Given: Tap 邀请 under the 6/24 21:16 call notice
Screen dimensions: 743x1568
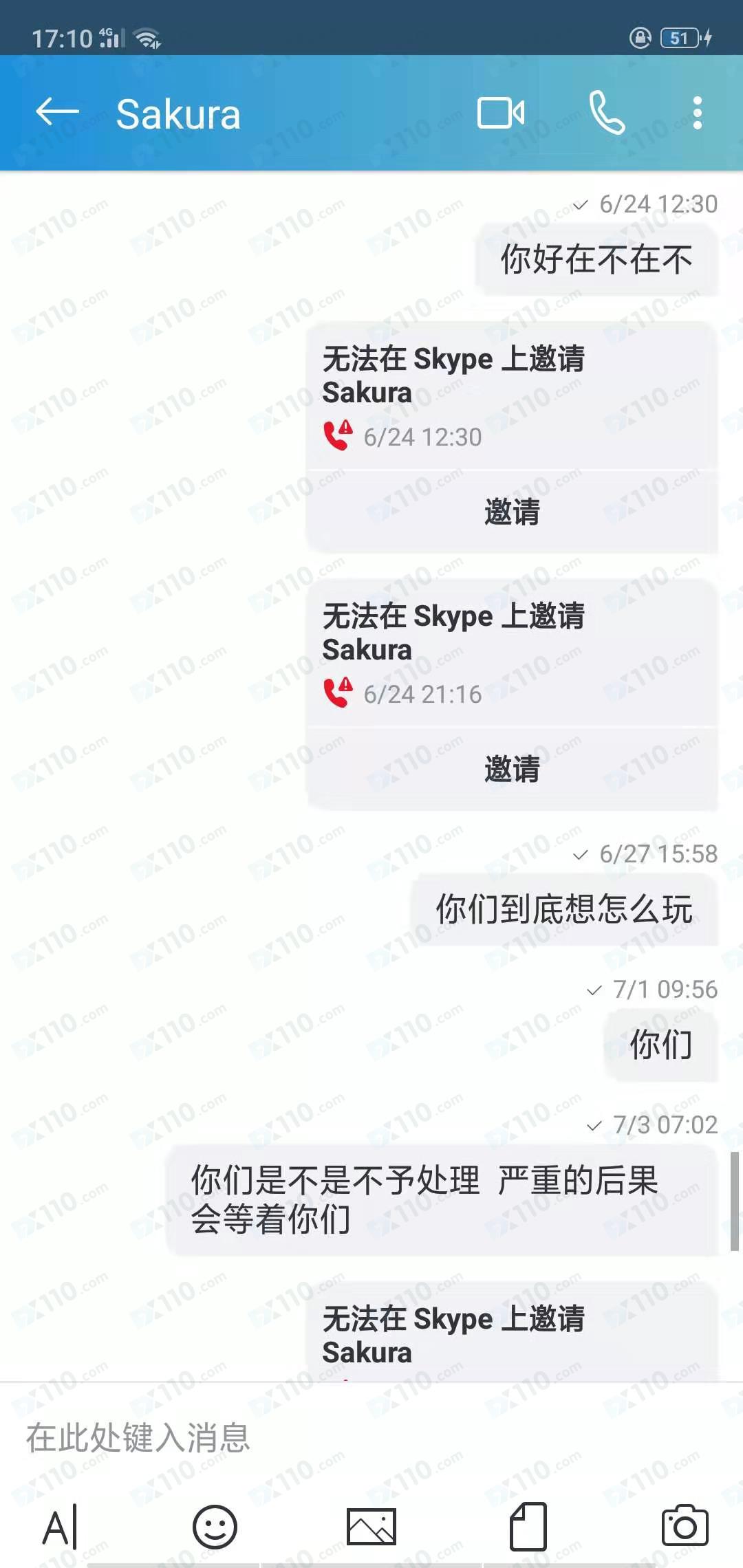Looking at the screenshot, I should click(x=512, y=770).
